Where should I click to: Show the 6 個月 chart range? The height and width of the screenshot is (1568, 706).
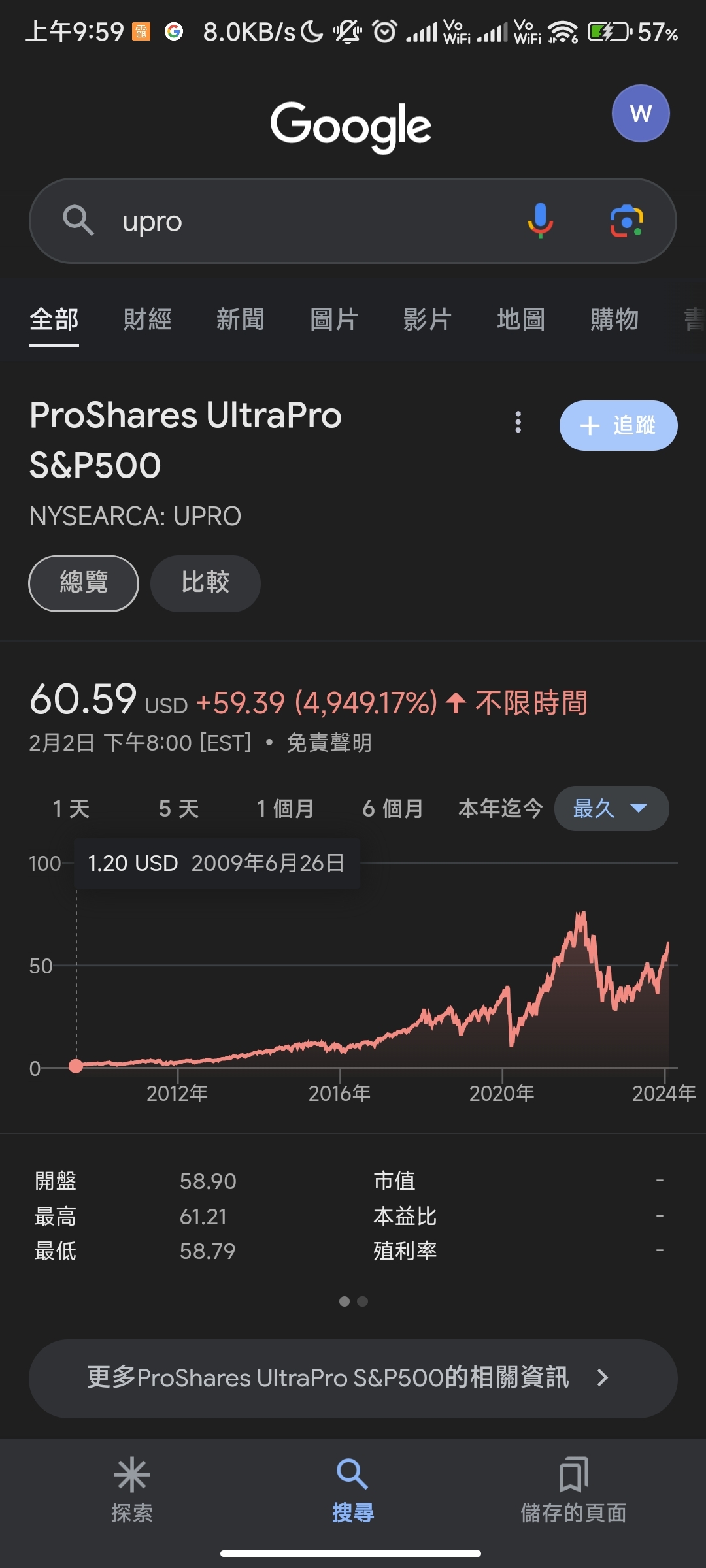pos(393,809)
